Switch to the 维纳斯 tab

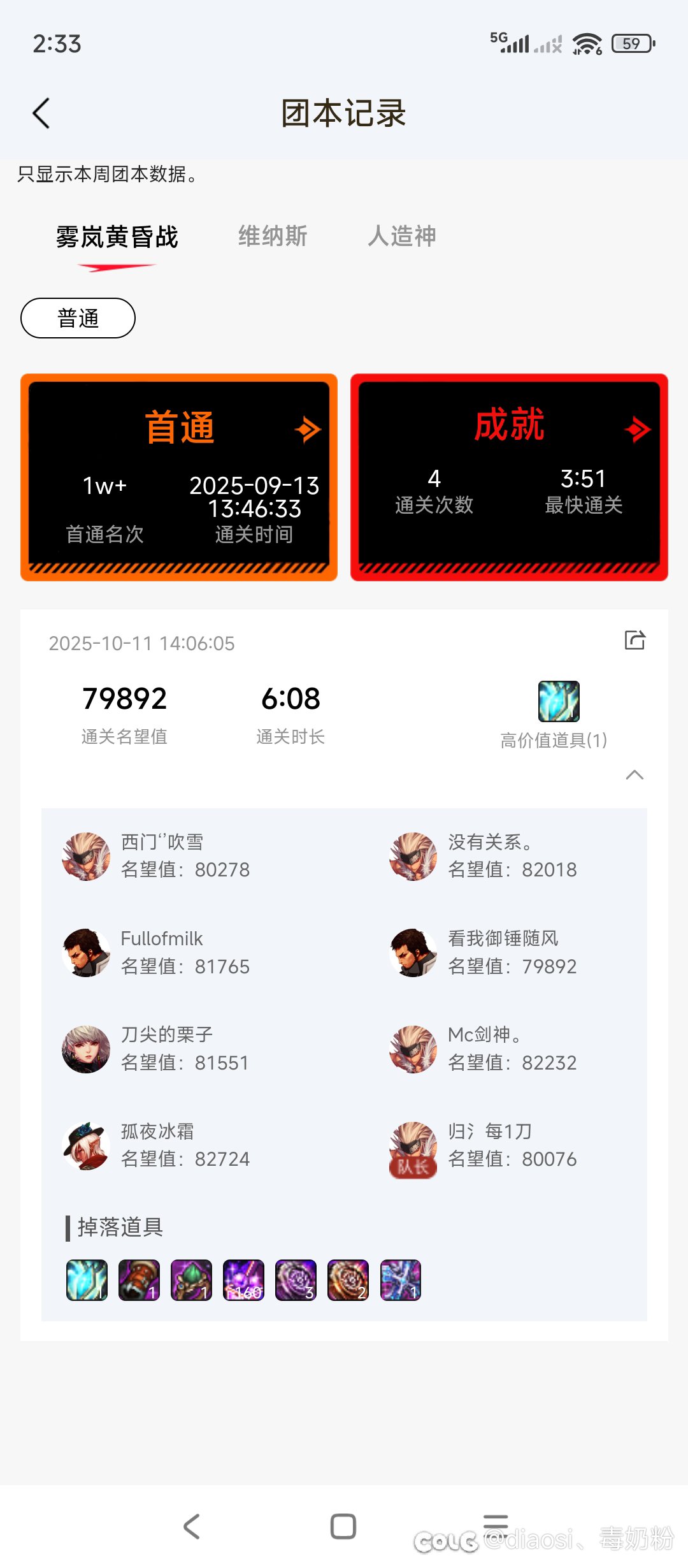[273, 236]
